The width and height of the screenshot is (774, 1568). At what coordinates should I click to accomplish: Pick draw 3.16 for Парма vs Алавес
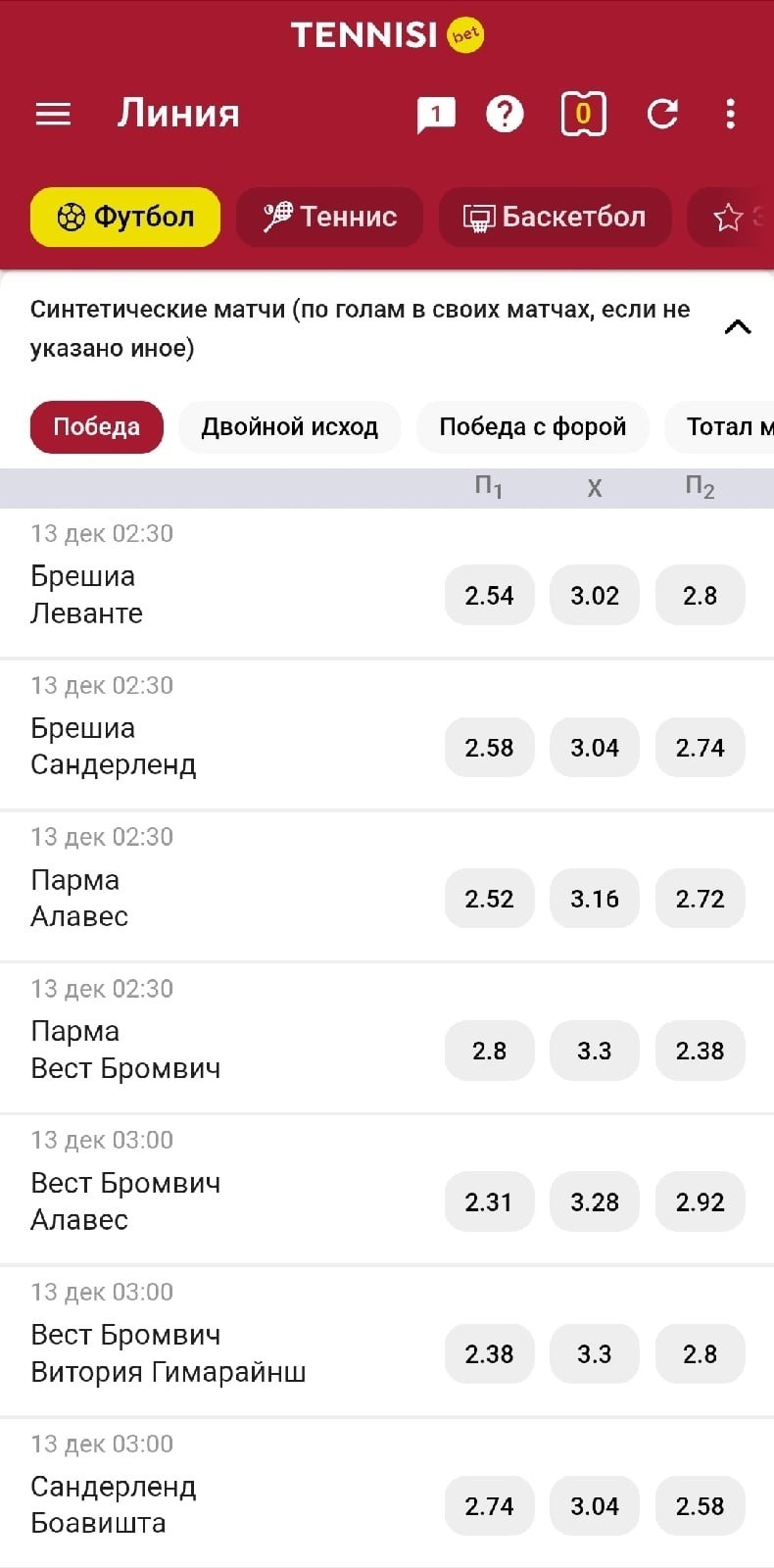click(595, 899)
